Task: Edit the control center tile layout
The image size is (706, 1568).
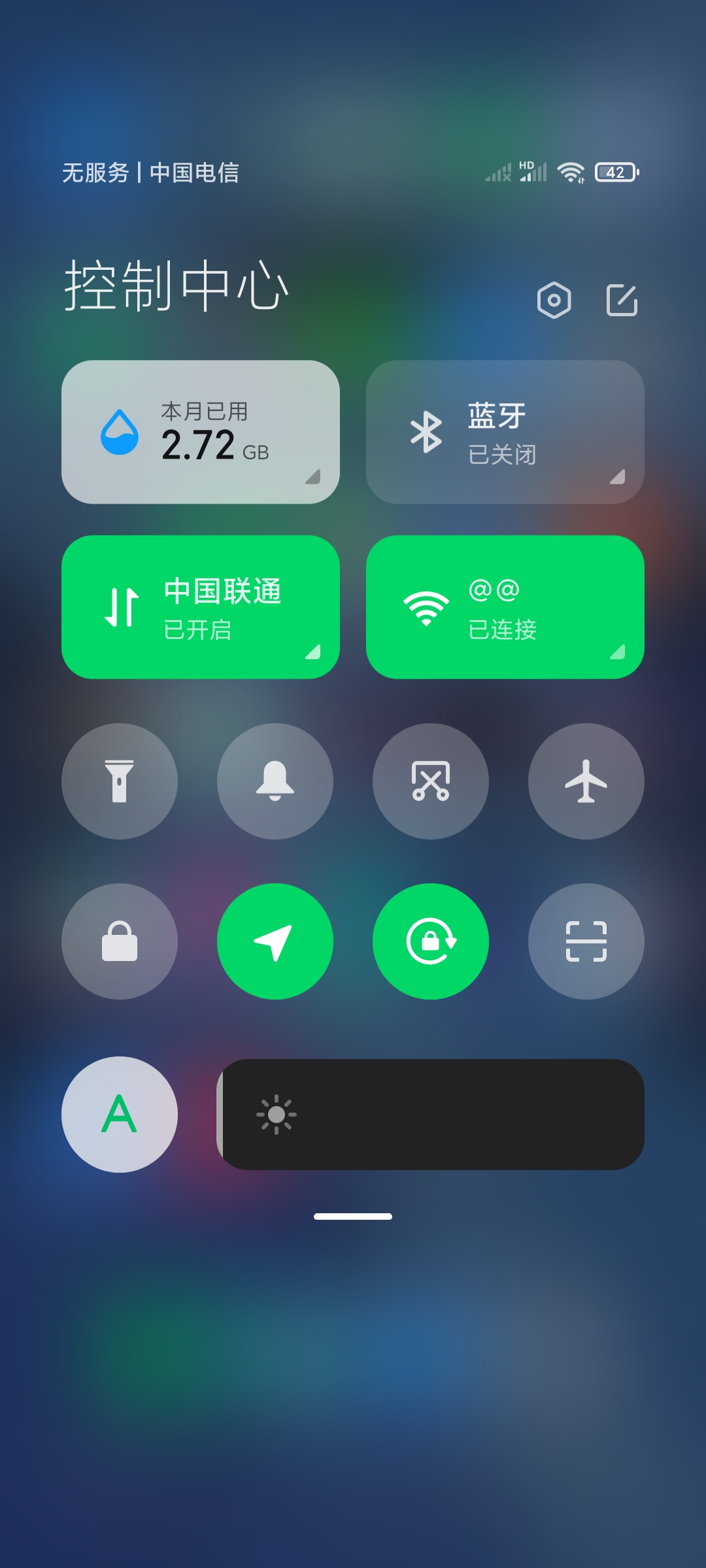Action: [622, 300]
